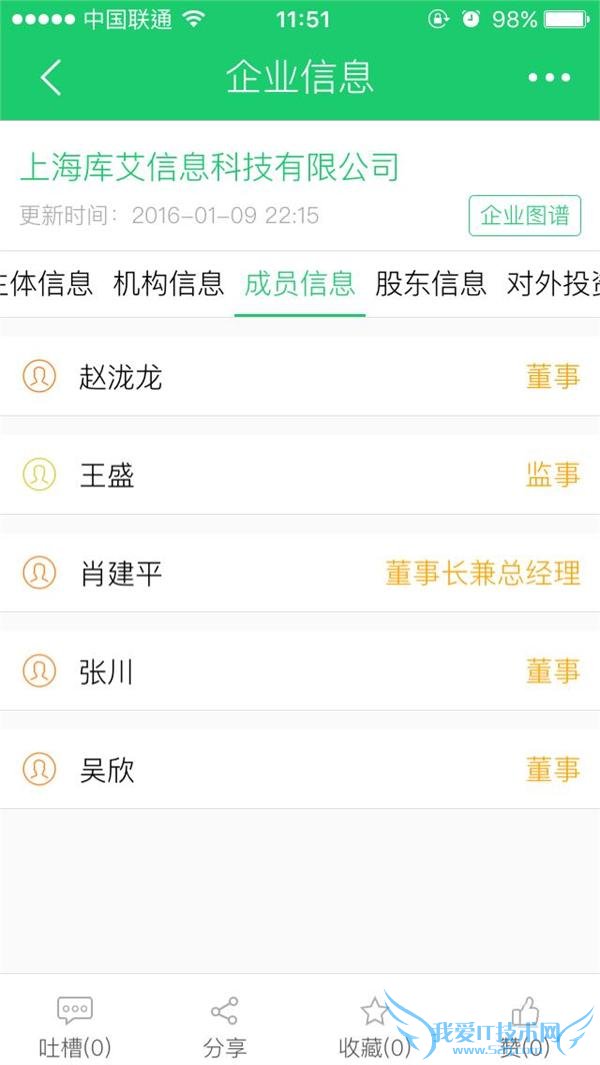Image resolution: width=600 pixels, height=1065 pixels.
Task: Tap 吐槽 to comment on this company
Action: click(x=75, y=1025)
